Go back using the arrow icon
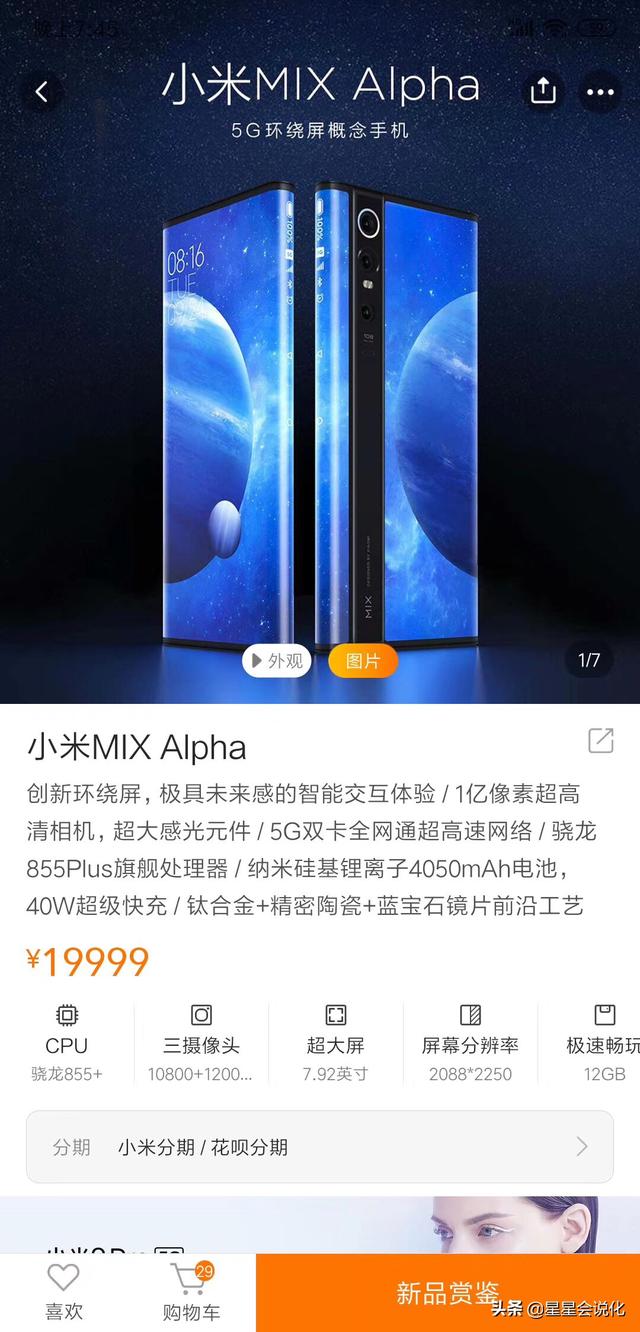This screenshot has width=640, height=1332. tap(42, 93)
